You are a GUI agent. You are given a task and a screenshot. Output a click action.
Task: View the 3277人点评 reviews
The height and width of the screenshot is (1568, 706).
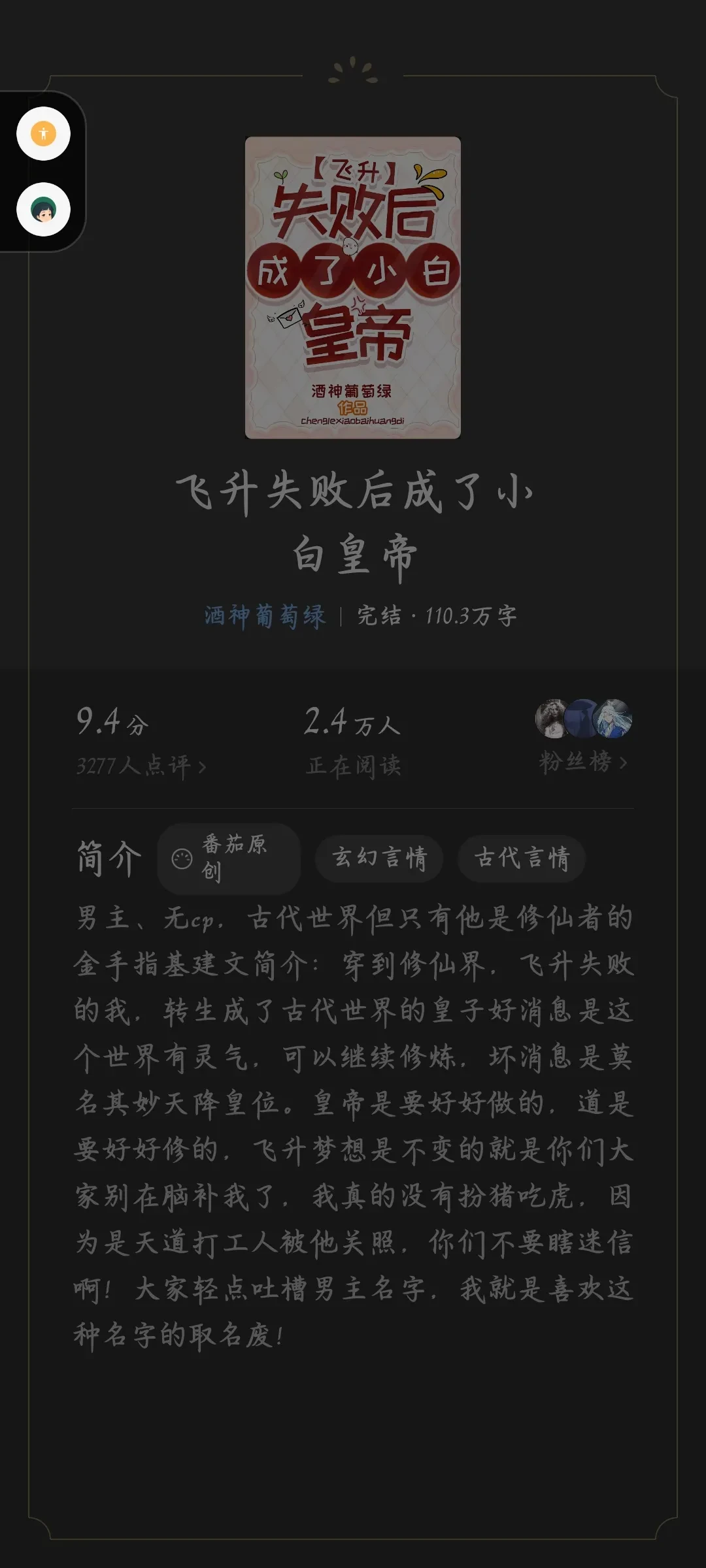pos(141,766)
